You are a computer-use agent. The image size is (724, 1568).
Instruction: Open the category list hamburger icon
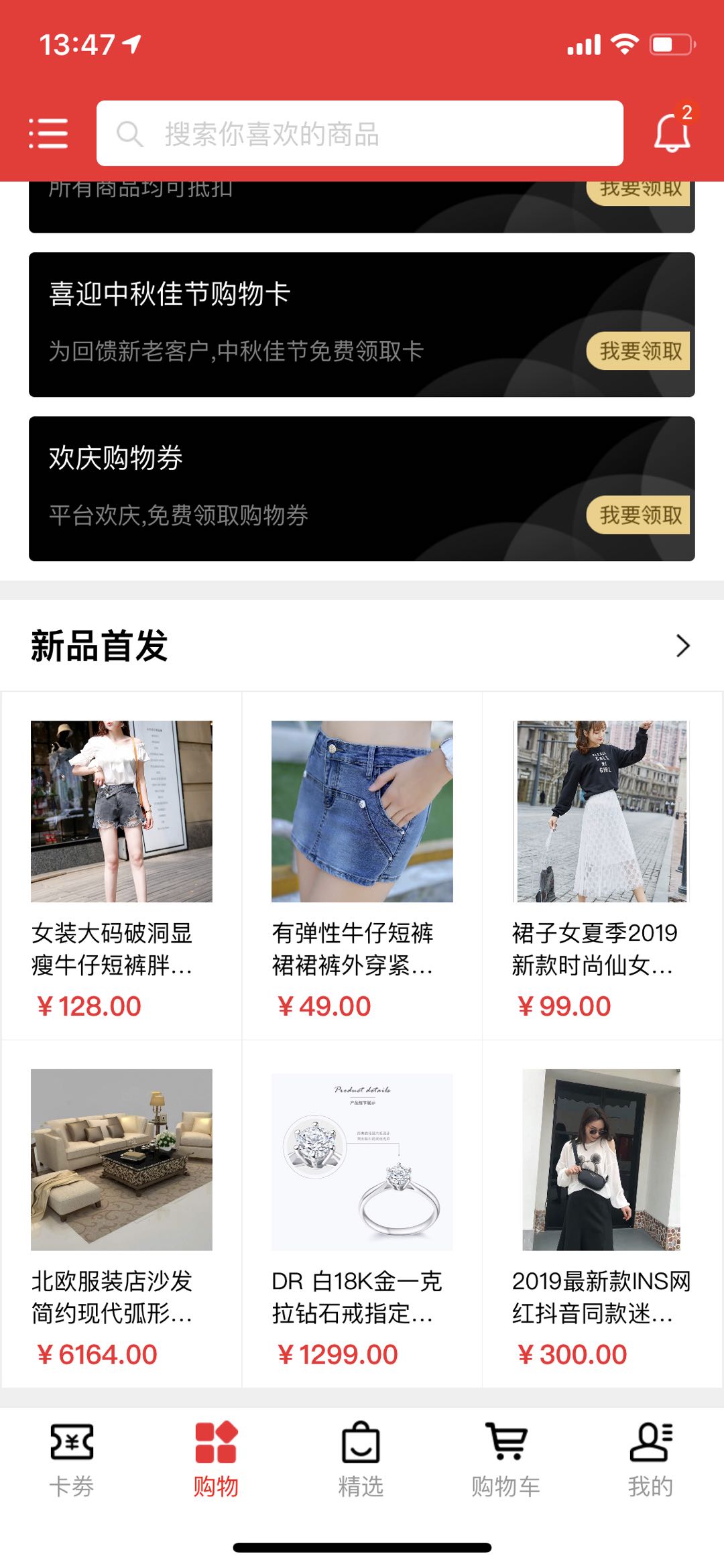click(x=49, y=133)
